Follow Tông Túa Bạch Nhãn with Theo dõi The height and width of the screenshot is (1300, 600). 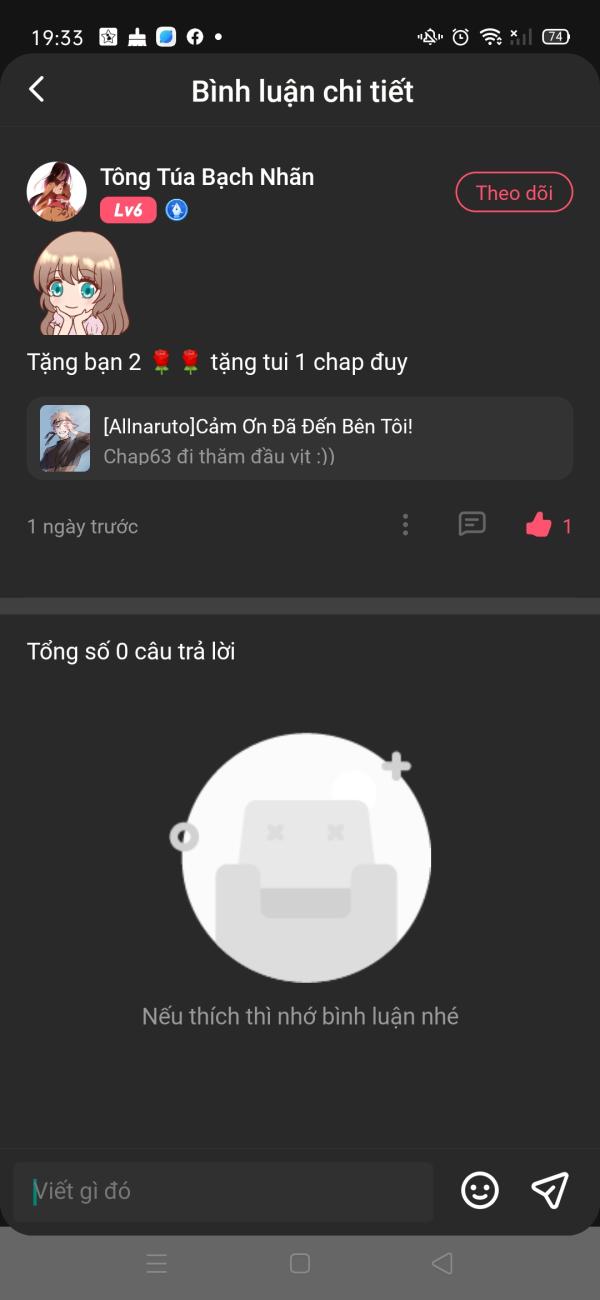point(514,193)
